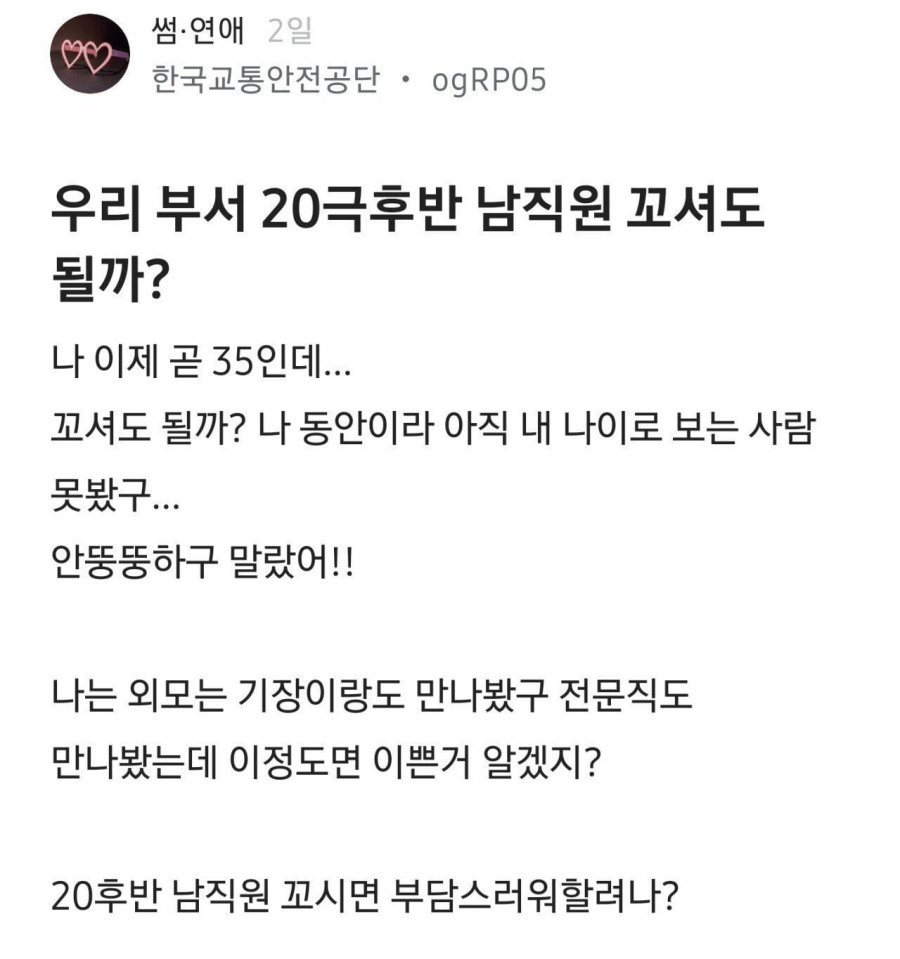Viewport: 900px width, 959px height.
Task: Tap the hearts channel avatar
Action: (90, 54)
